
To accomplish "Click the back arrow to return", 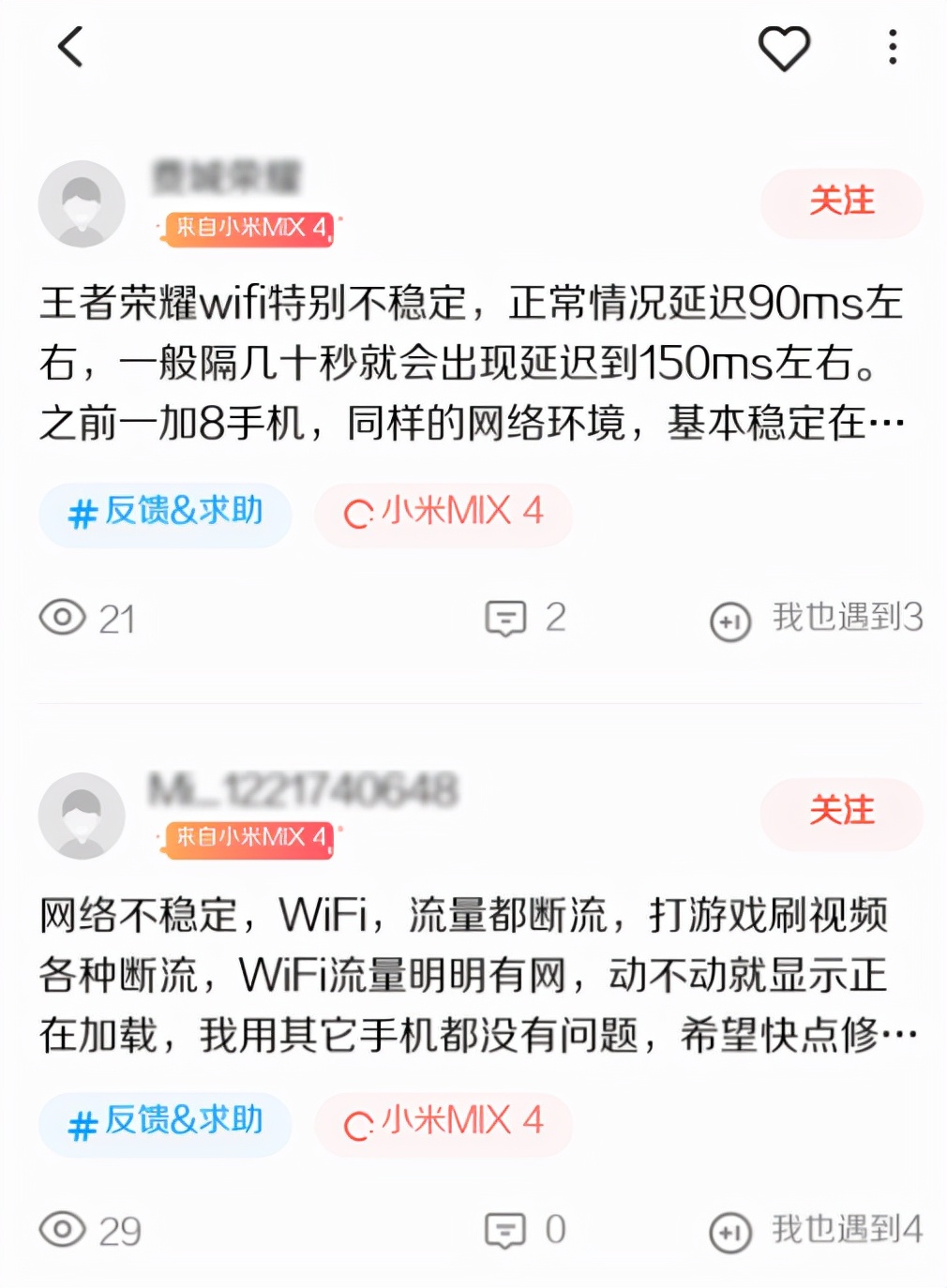I will [70, 46].
